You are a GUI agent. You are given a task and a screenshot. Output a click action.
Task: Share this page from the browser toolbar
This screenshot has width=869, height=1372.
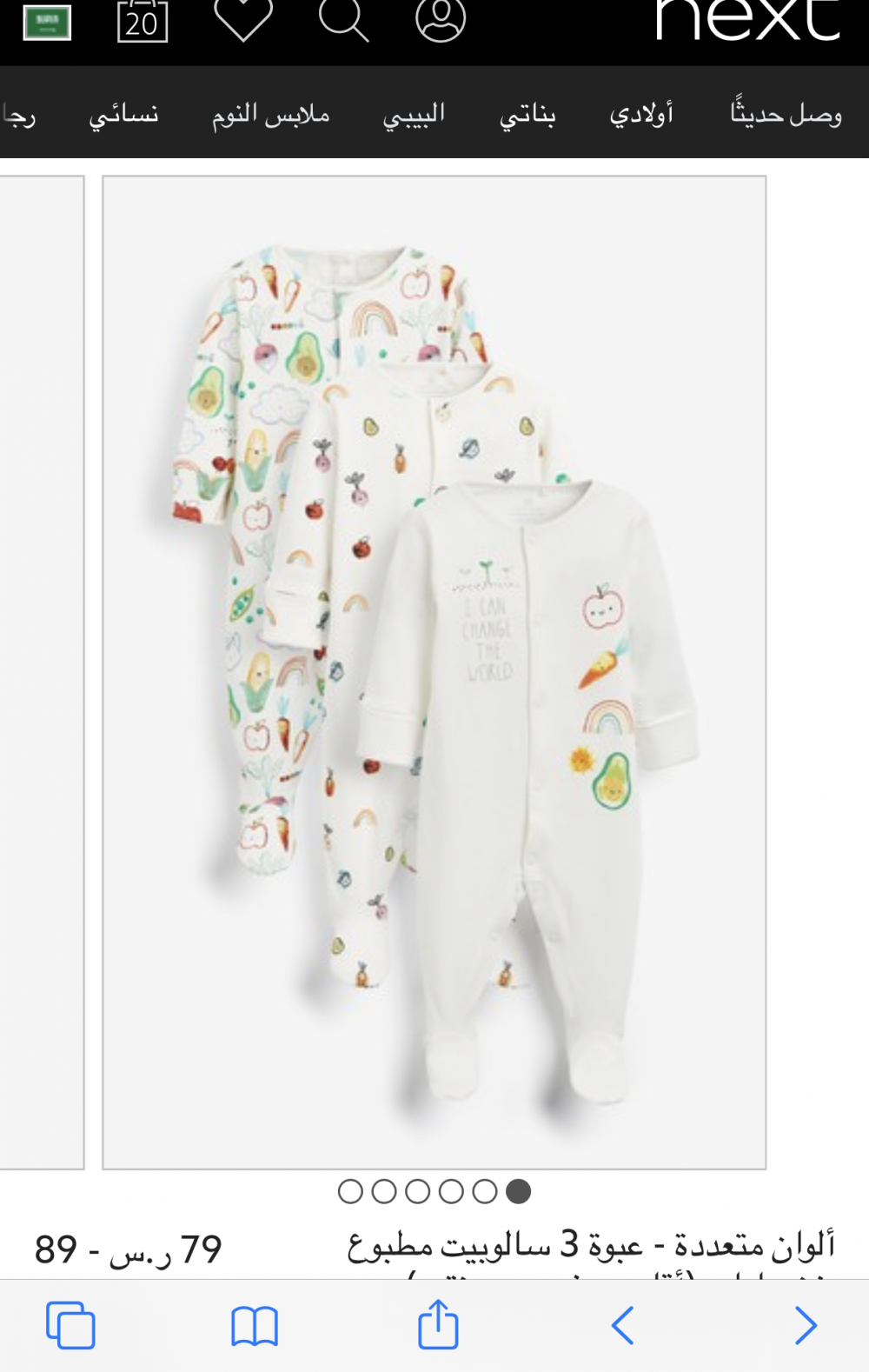coord(438,1323)
